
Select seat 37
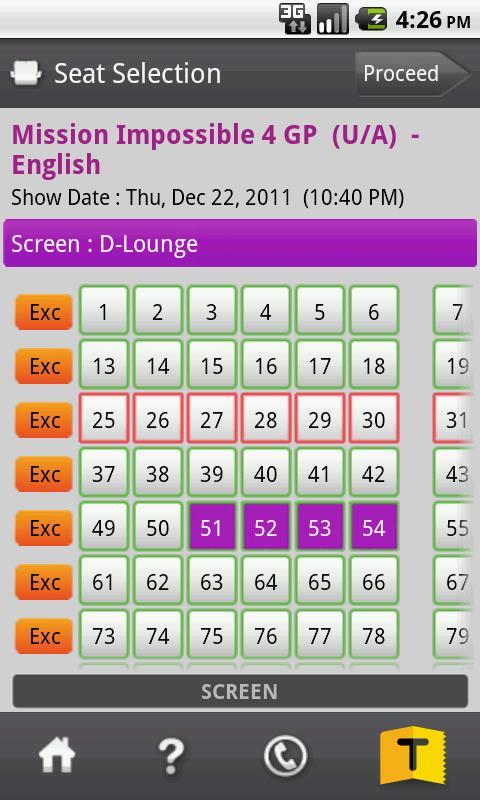click(104, 473)
